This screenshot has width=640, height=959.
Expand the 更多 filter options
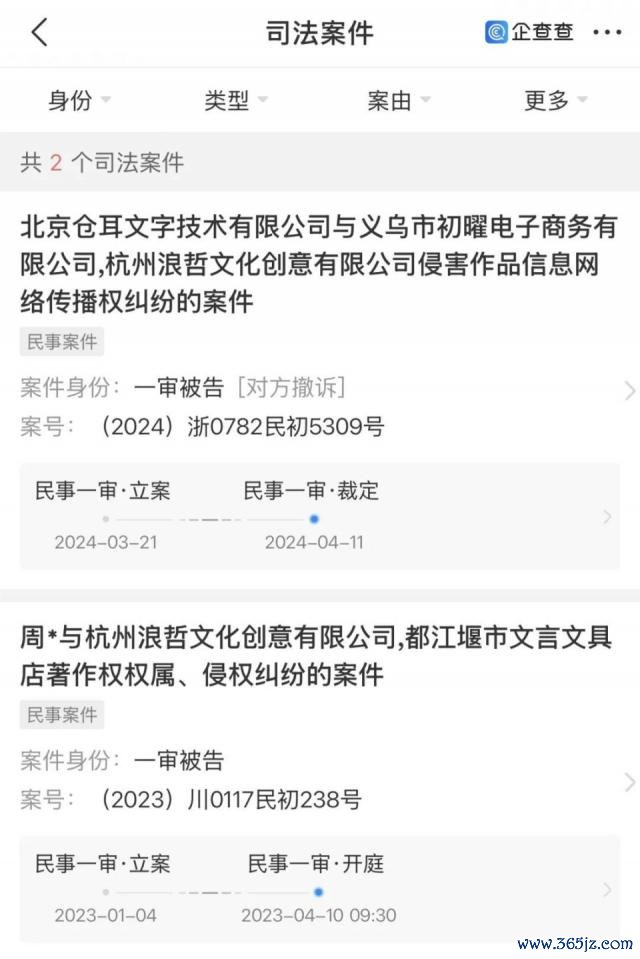555,100
